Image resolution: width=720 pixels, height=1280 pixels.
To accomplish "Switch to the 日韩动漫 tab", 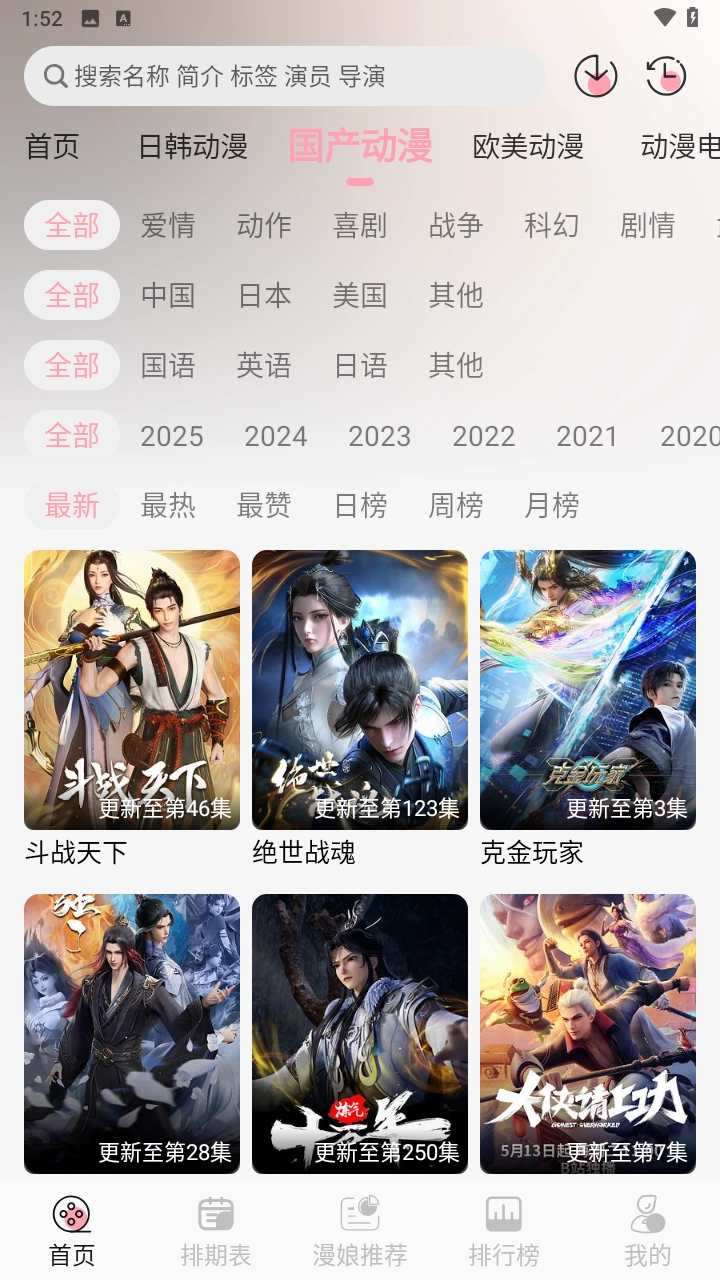I will (x=195, y=147).
